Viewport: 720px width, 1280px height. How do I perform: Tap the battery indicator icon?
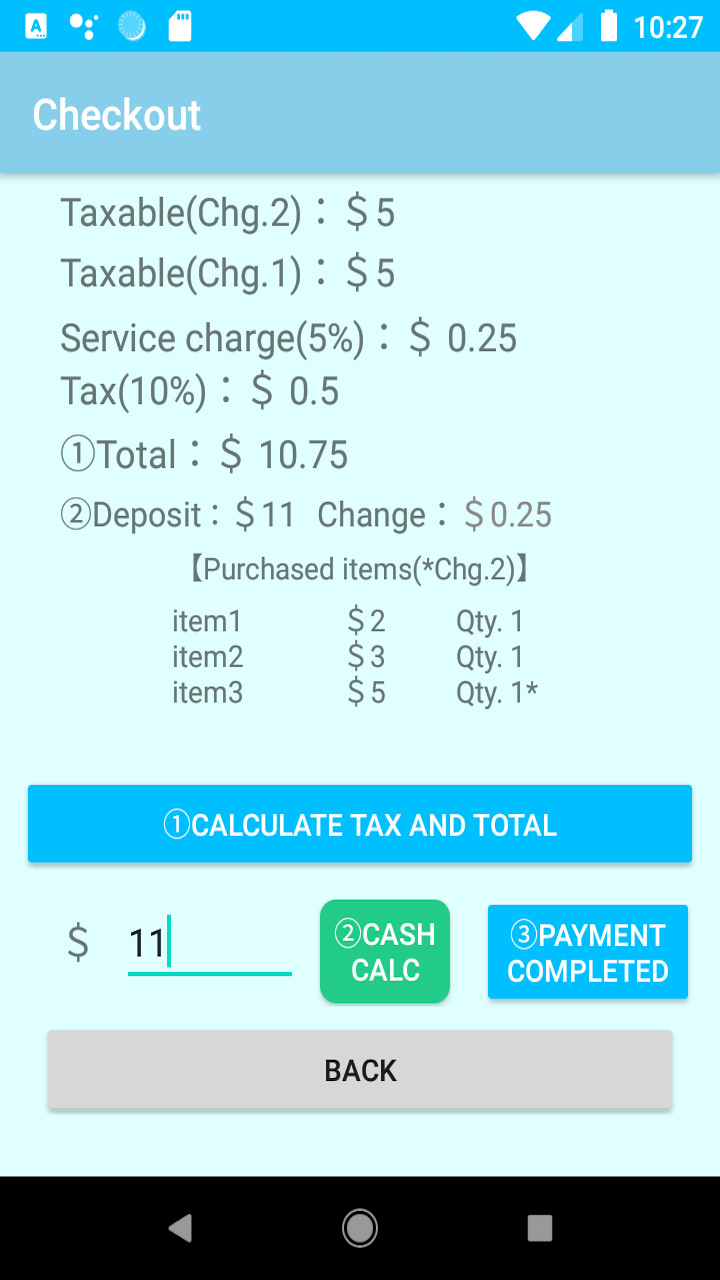[x=608, y=26]
